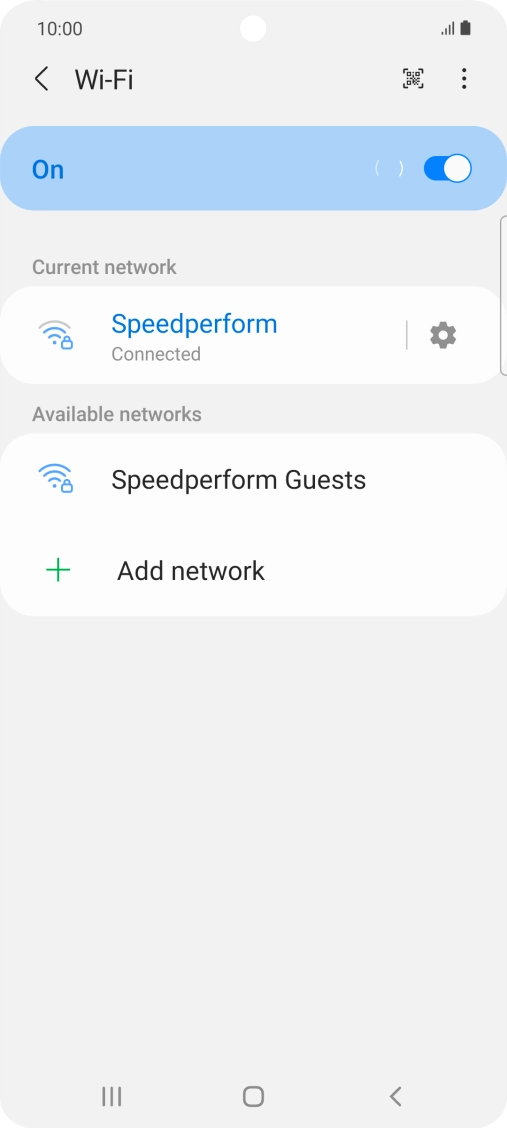Open recent apps from navigation bar
This screenshot has width=507, height=1128.
click(111, 1096)
